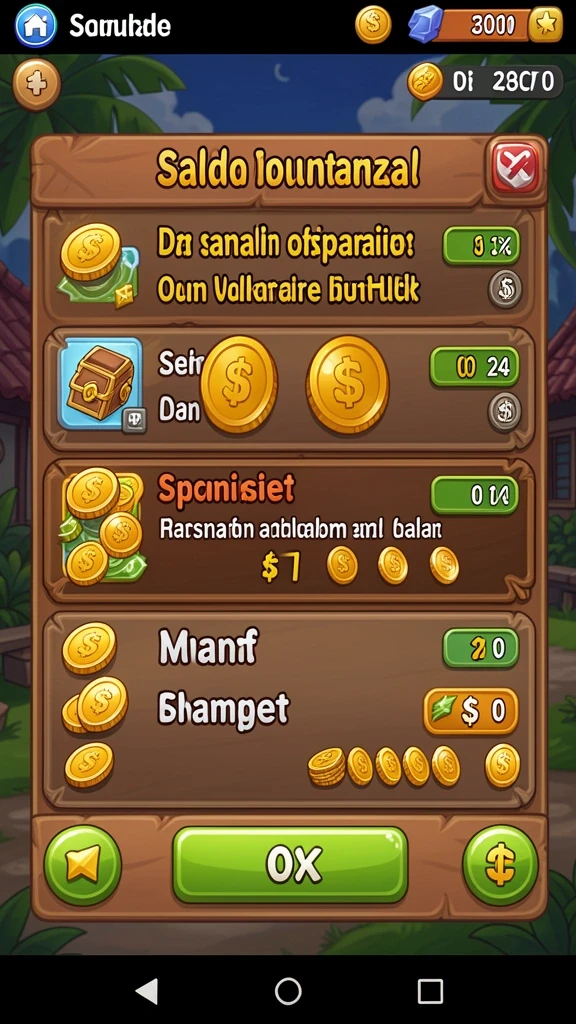Screen dimensions: 576x1024
Task: Tap the star button beside 3000
Action: tap(546, 25)
